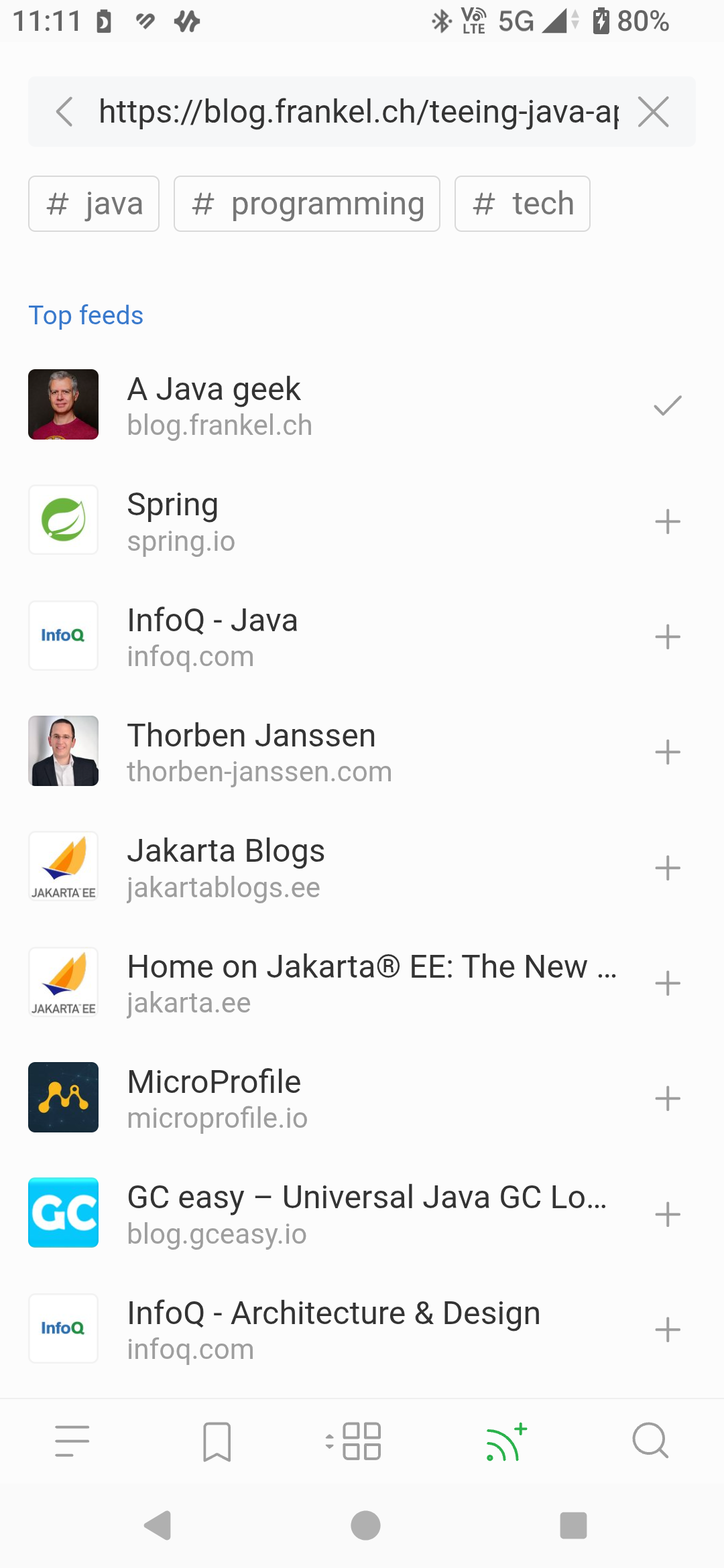Follow the GC easy feed

(668, 1214)
